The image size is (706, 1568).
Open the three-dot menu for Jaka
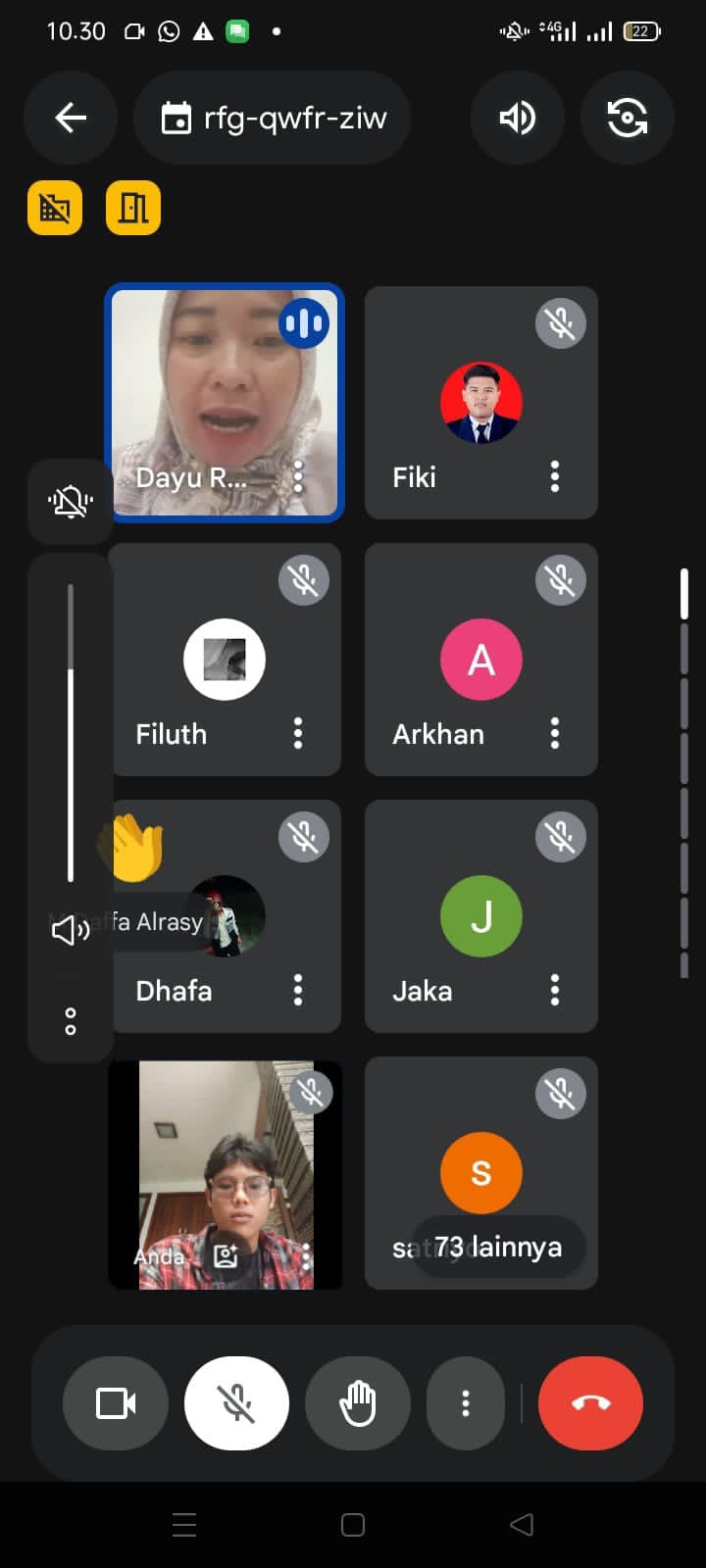pyautogui.click(x=555, y=990)
